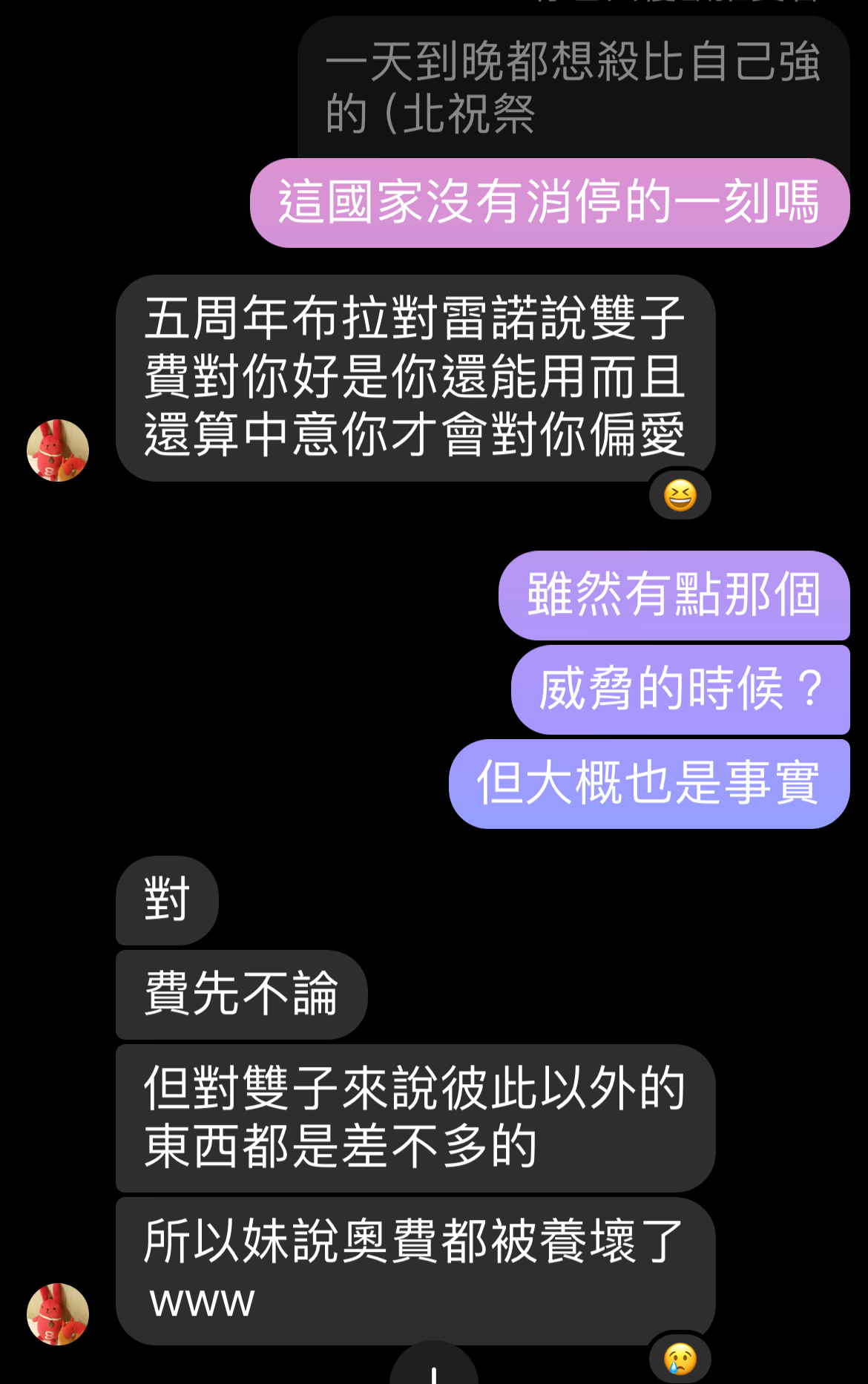Jump to the quoted 一天到晚 original message
Screen dimensions: 868x1384
572,88
